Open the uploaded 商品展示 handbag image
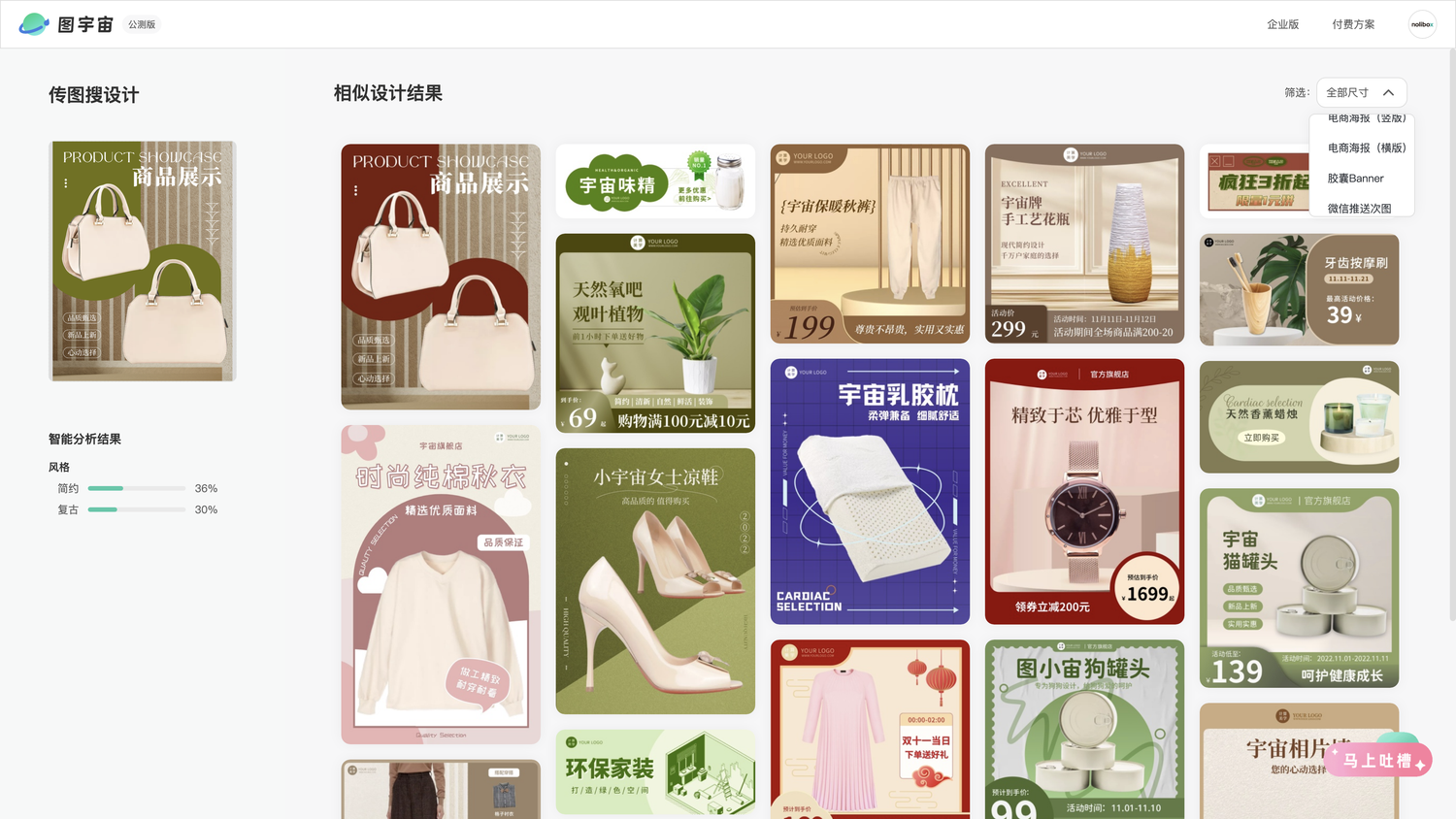The height and width of the screenshot is (819, 1456). (143, 261)
